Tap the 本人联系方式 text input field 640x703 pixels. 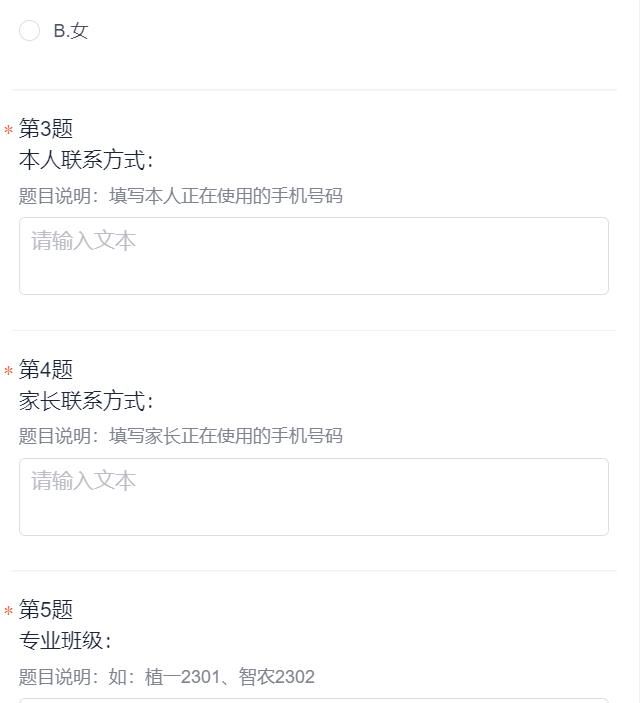coord(313,256)
